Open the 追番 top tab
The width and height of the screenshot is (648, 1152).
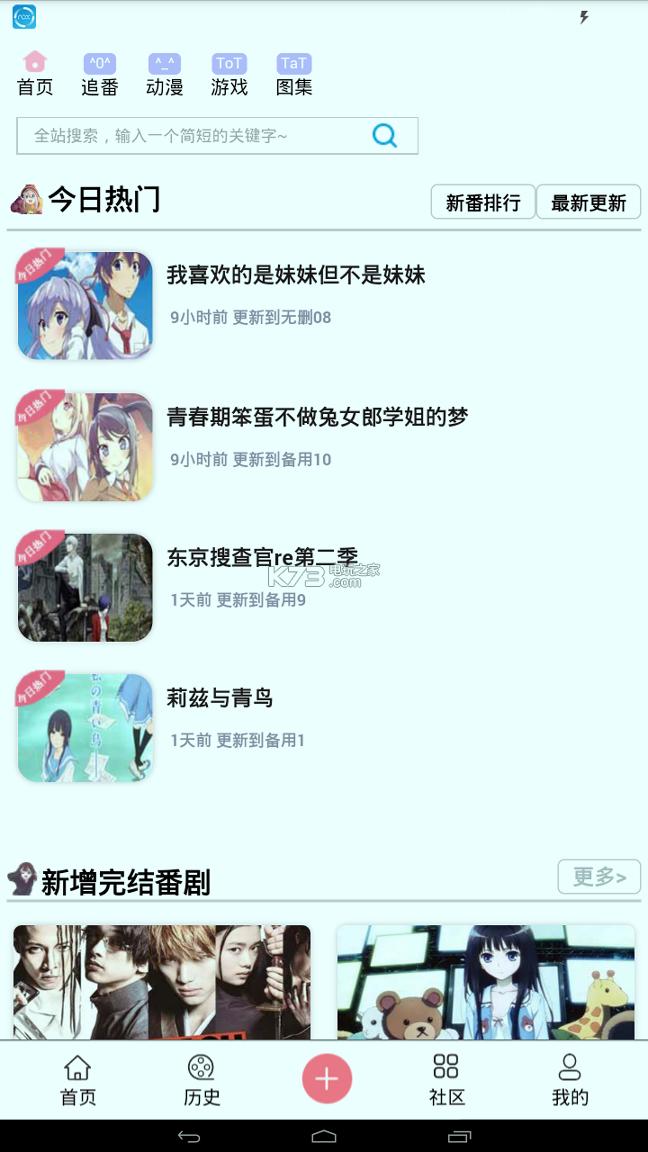99,75
